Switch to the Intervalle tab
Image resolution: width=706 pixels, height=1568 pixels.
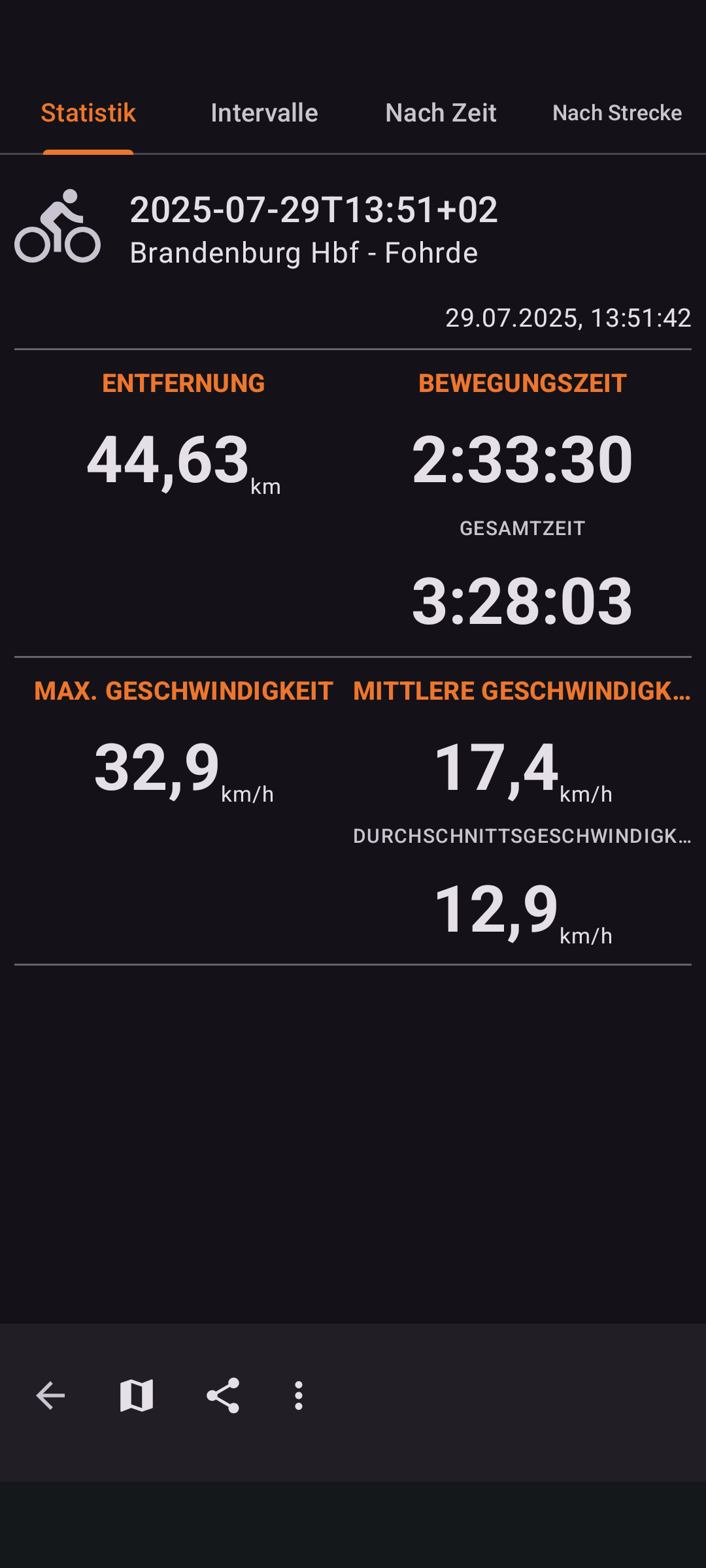pos(264,113)
